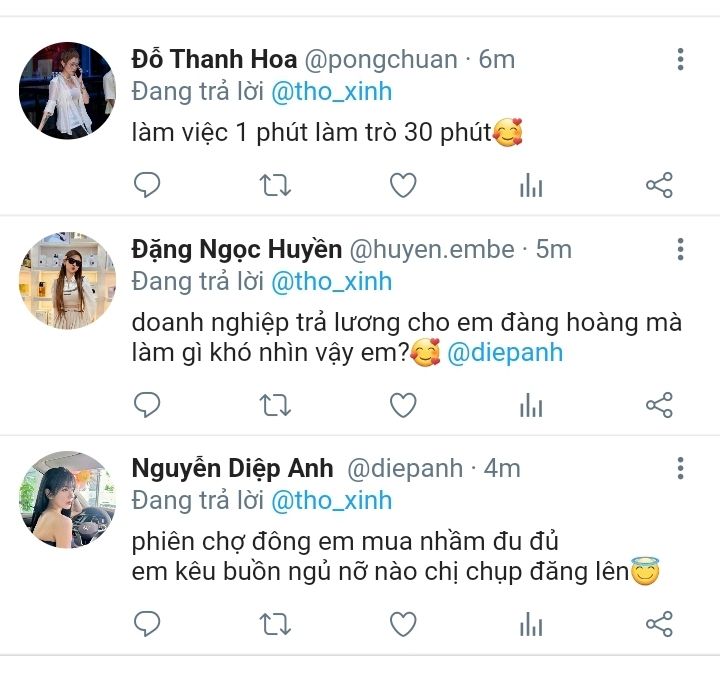Open overflow menu on Đỗ Thanh Hoa's reply

[680, 59]
